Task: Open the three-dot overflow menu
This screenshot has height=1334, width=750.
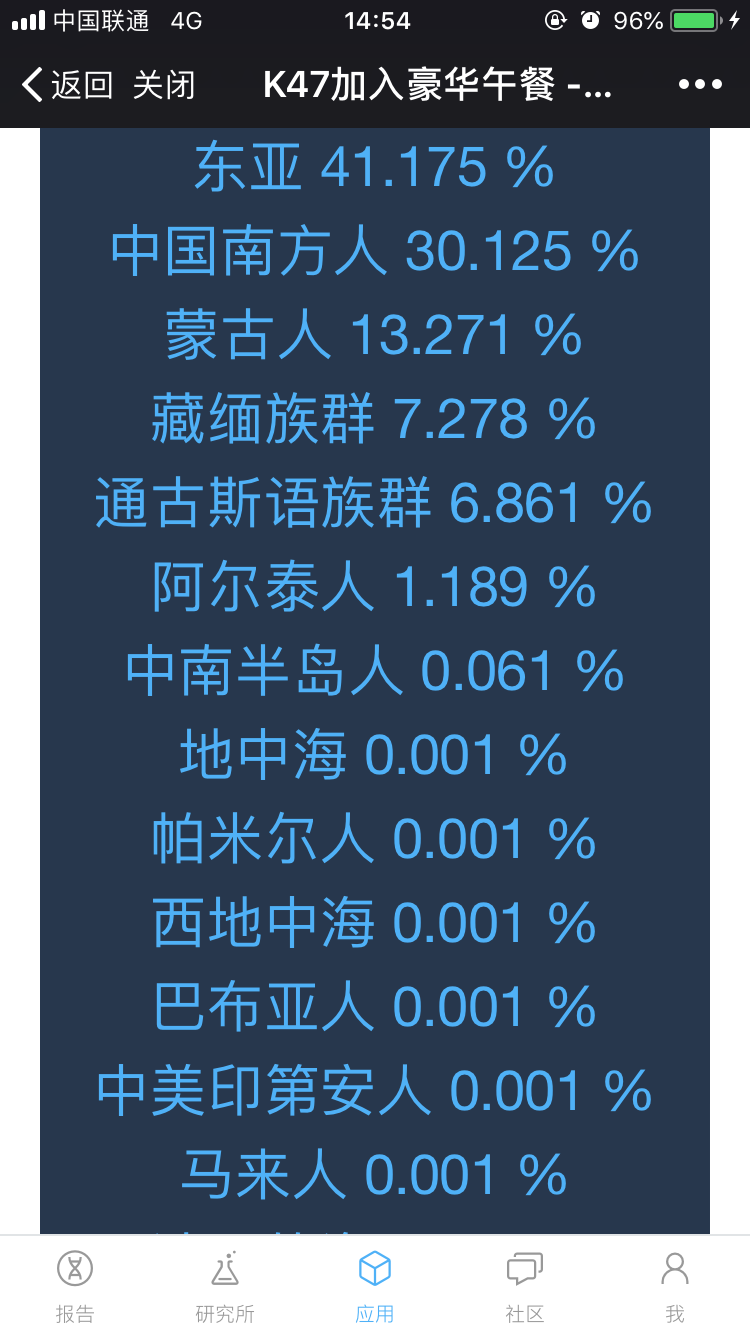Action: (700, 85)
